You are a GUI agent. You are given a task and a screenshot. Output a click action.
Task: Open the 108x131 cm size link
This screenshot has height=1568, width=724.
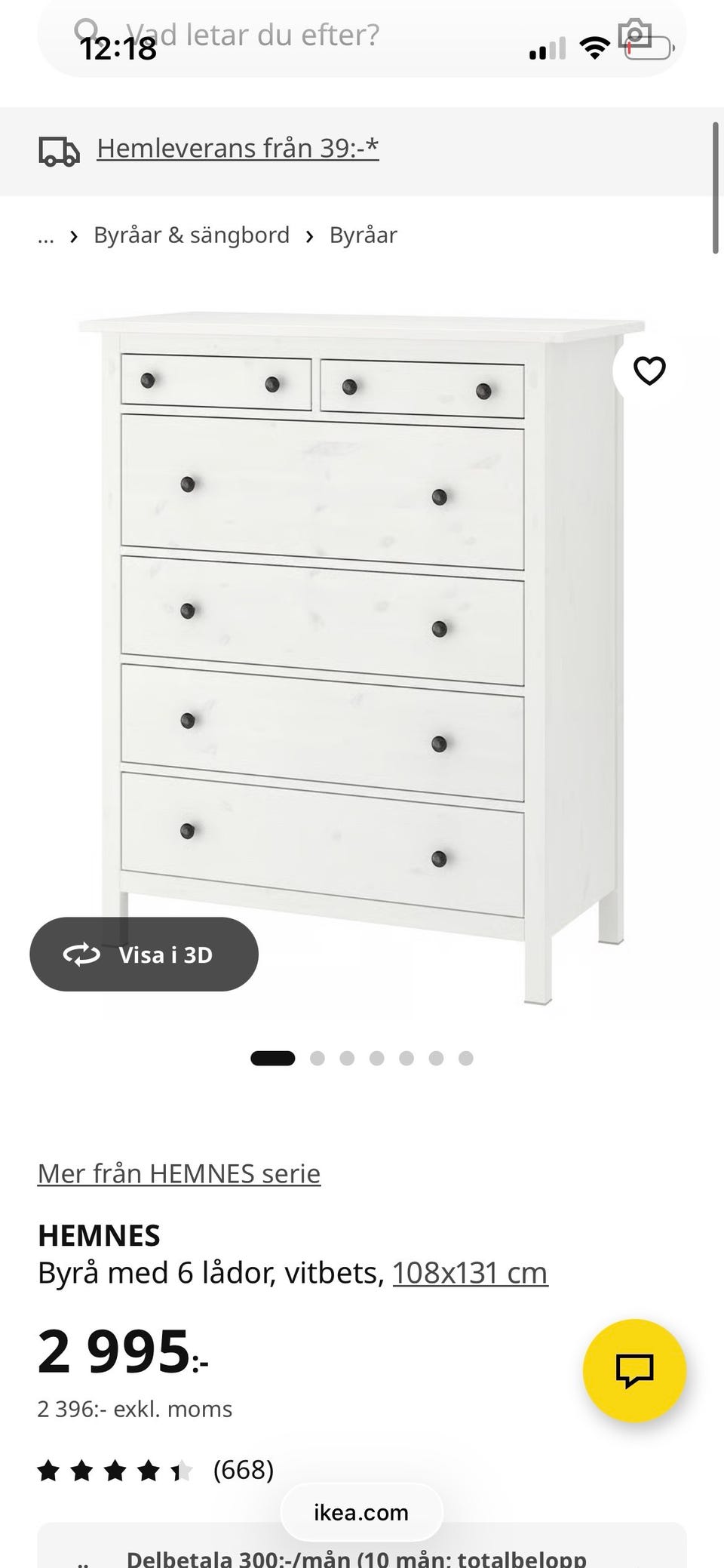[x=470, y=1273]
